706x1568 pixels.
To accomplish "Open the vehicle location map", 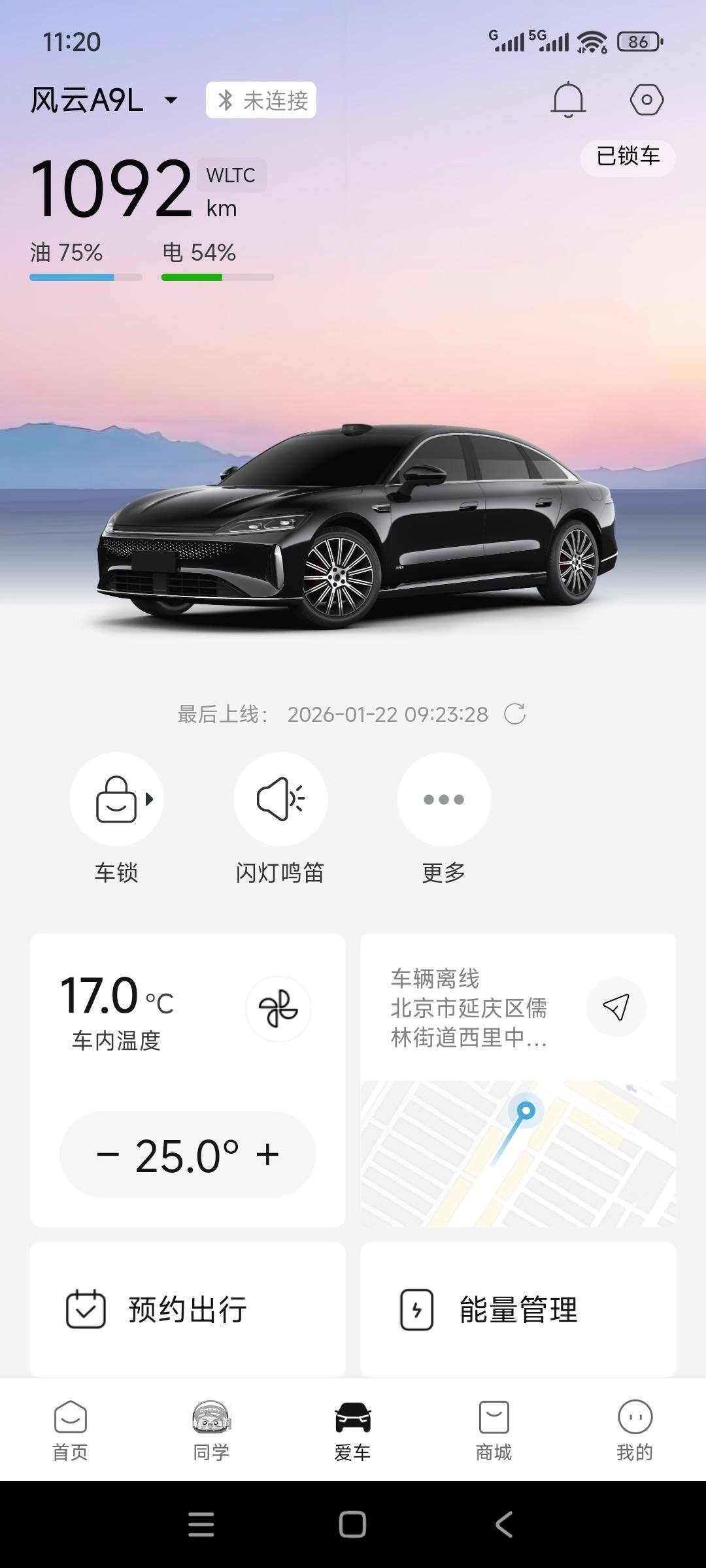I will 518,1154.
